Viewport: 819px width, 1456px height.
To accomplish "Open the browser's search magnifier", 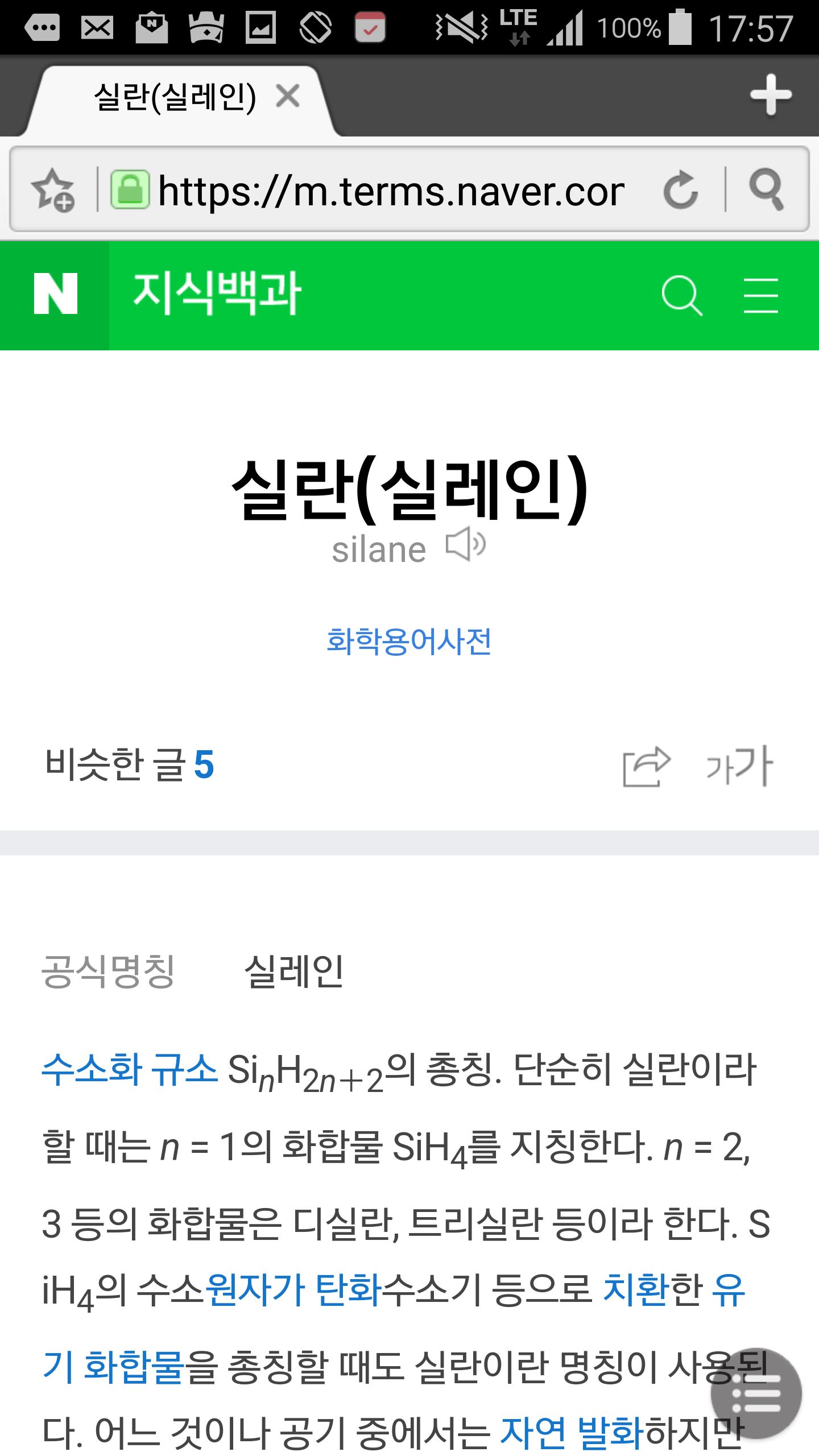I will pyautogui.click(x=766, y=189).
